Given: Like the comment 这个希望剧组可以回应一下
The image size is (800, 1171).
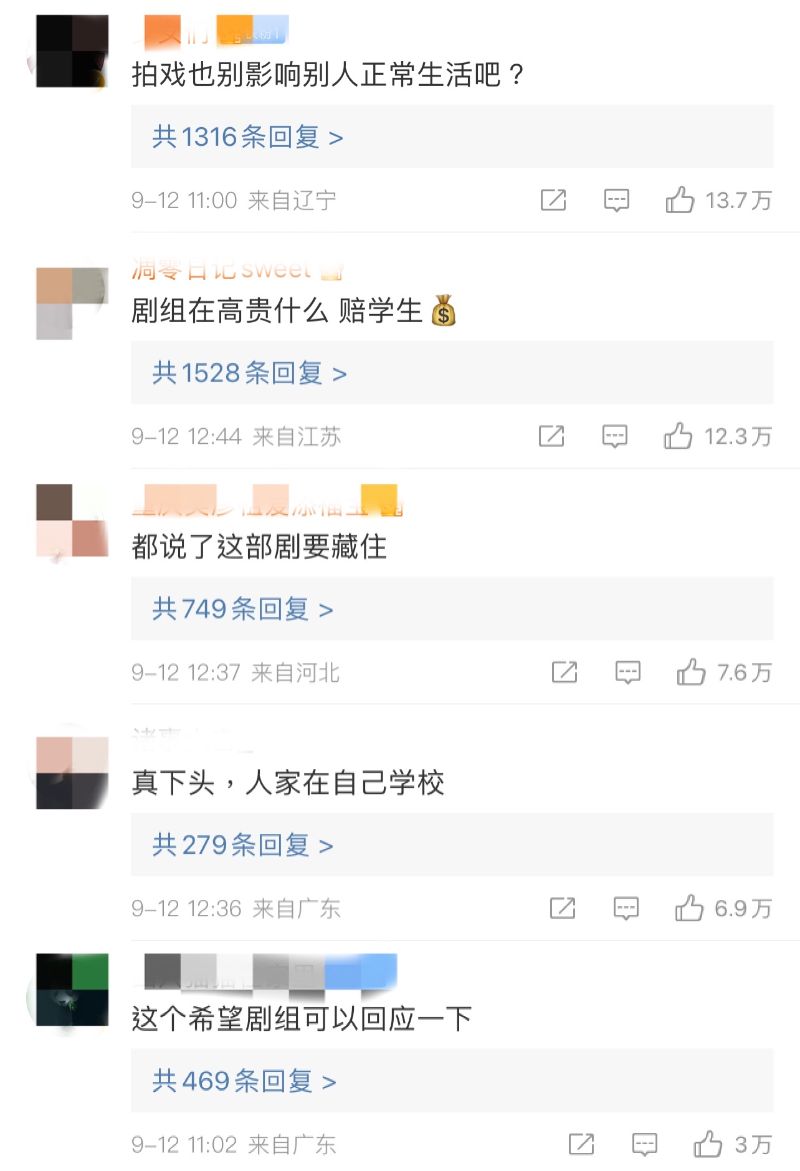Looking at the screenshot, I should pos(708,1144).
